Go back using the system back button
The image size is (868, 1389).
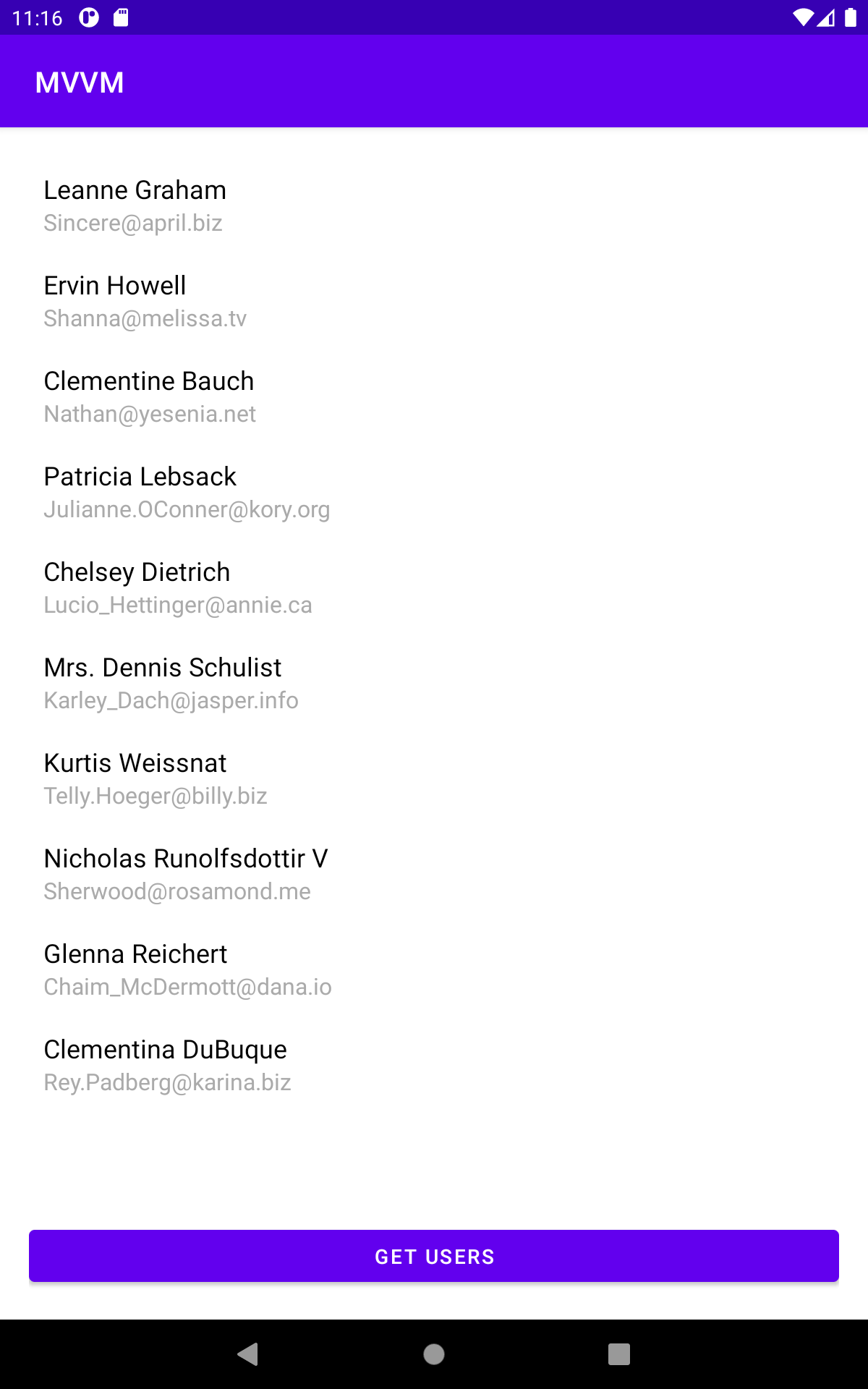click(248, 1354)
